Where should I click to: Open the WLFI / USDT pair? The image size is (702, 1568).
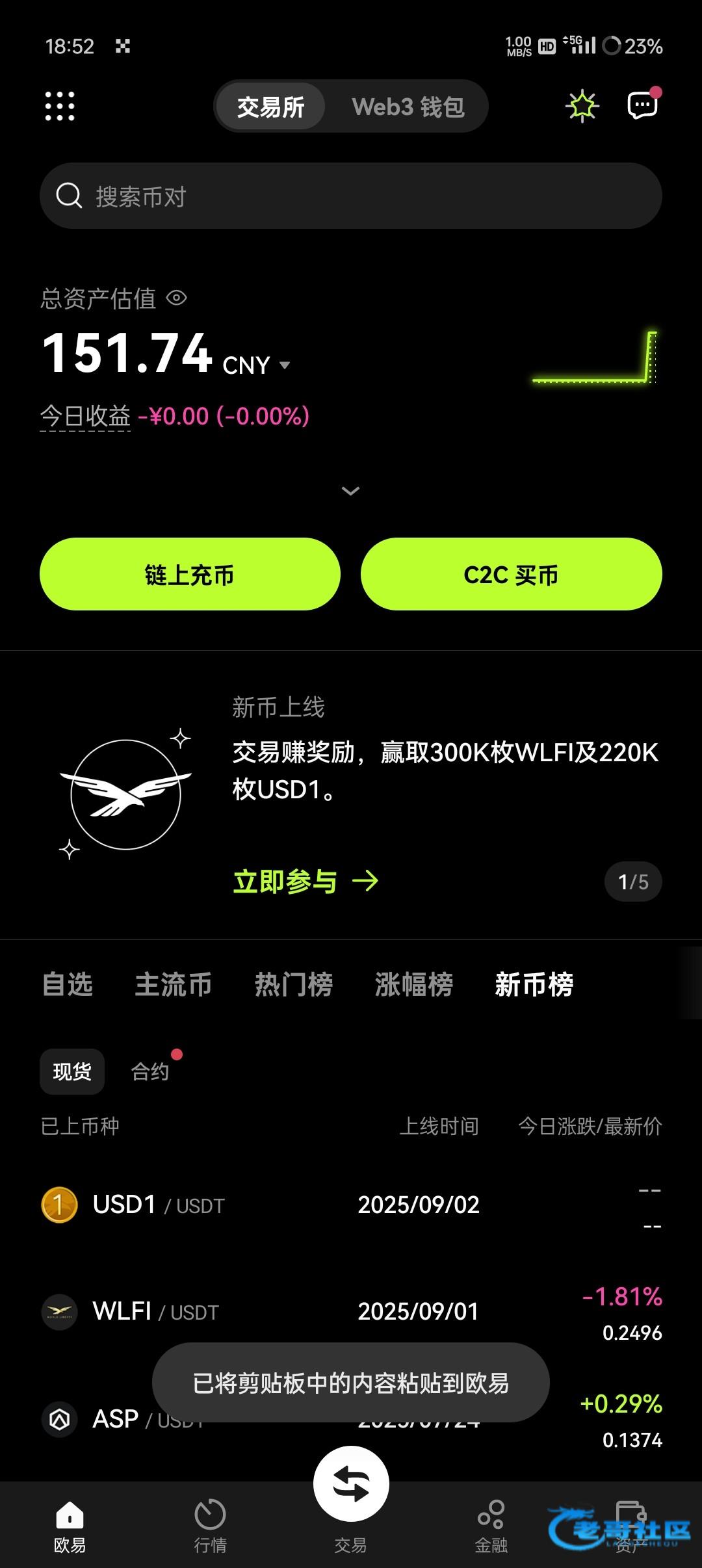pyautogui.click(x=351, y=1311)
